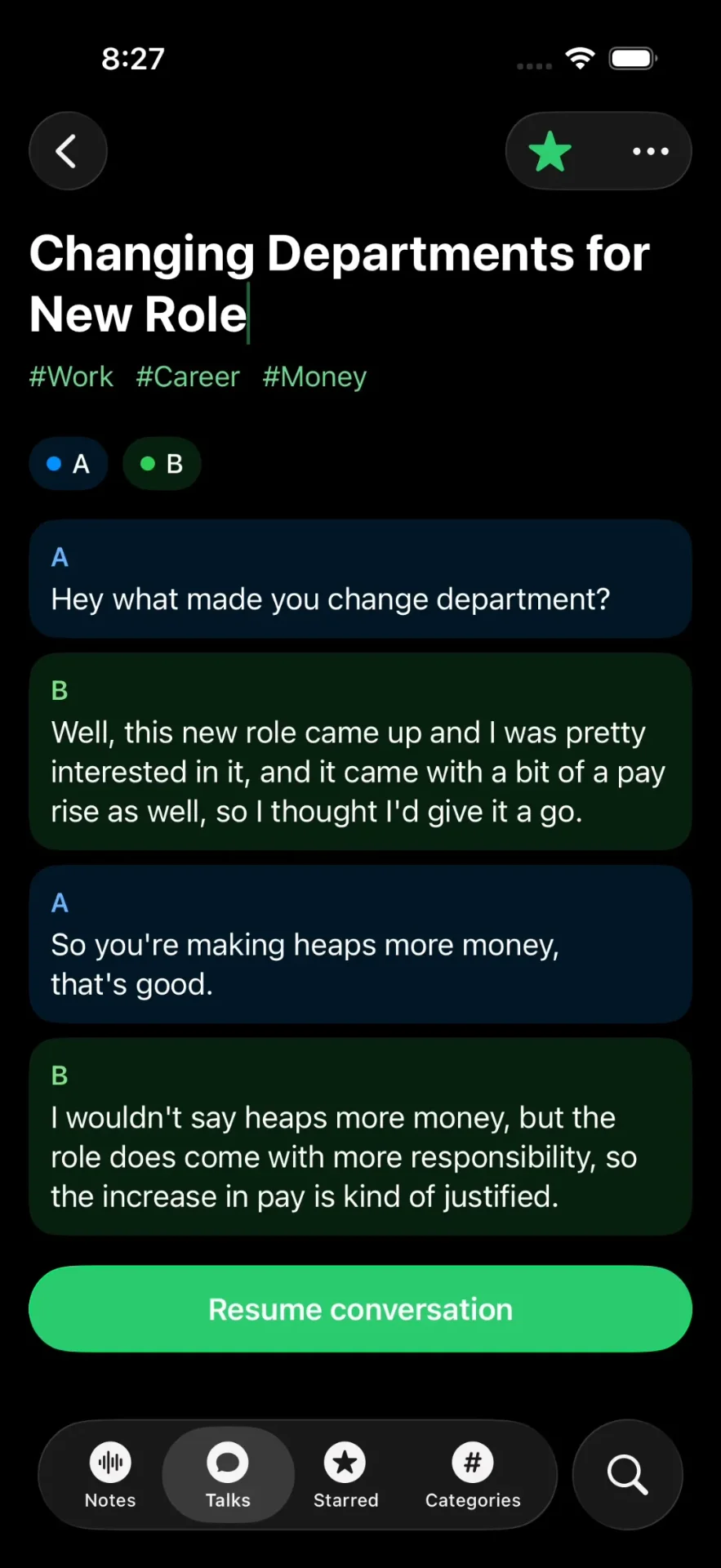This screenshot has width=721, height=1568.
Task: Select speaker B's blue dot indicator
Action: click(x=148, y=463)
